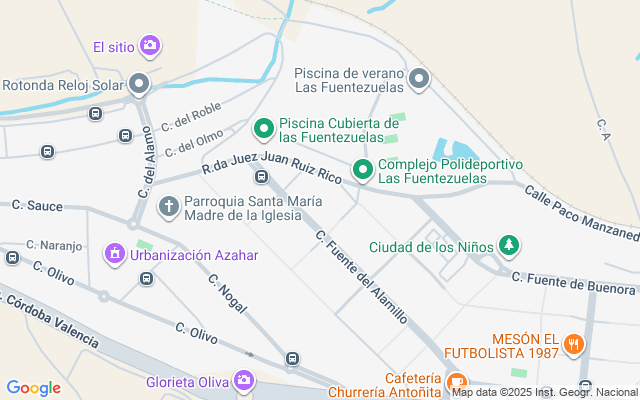Open Piscina Cubierta de las Fuentezuelas marker
The image size is (640, 400).
[x=264, y=128]
